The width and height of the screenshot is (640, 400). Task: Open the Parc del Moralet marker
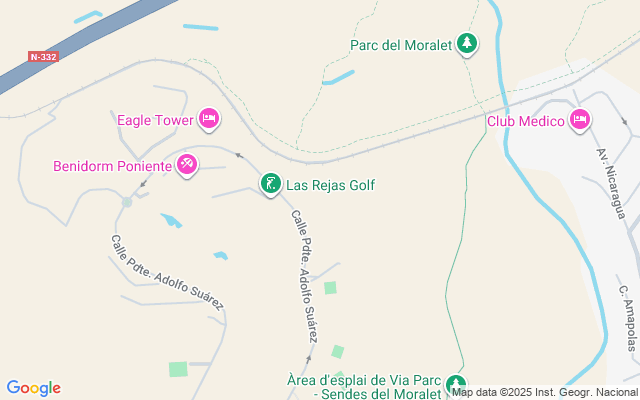(466, 44)
